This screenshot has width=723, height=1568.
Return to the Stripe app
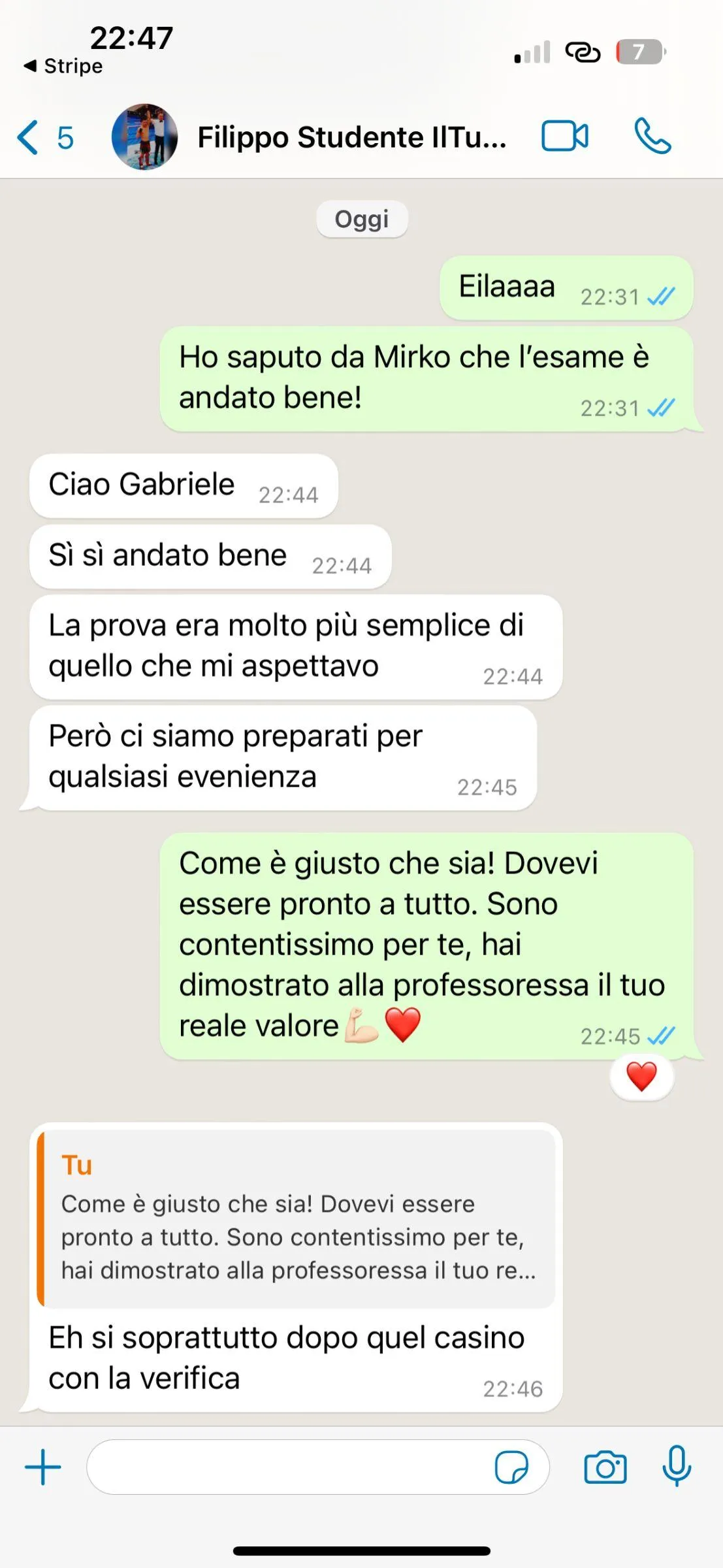(x=63, y=66)
